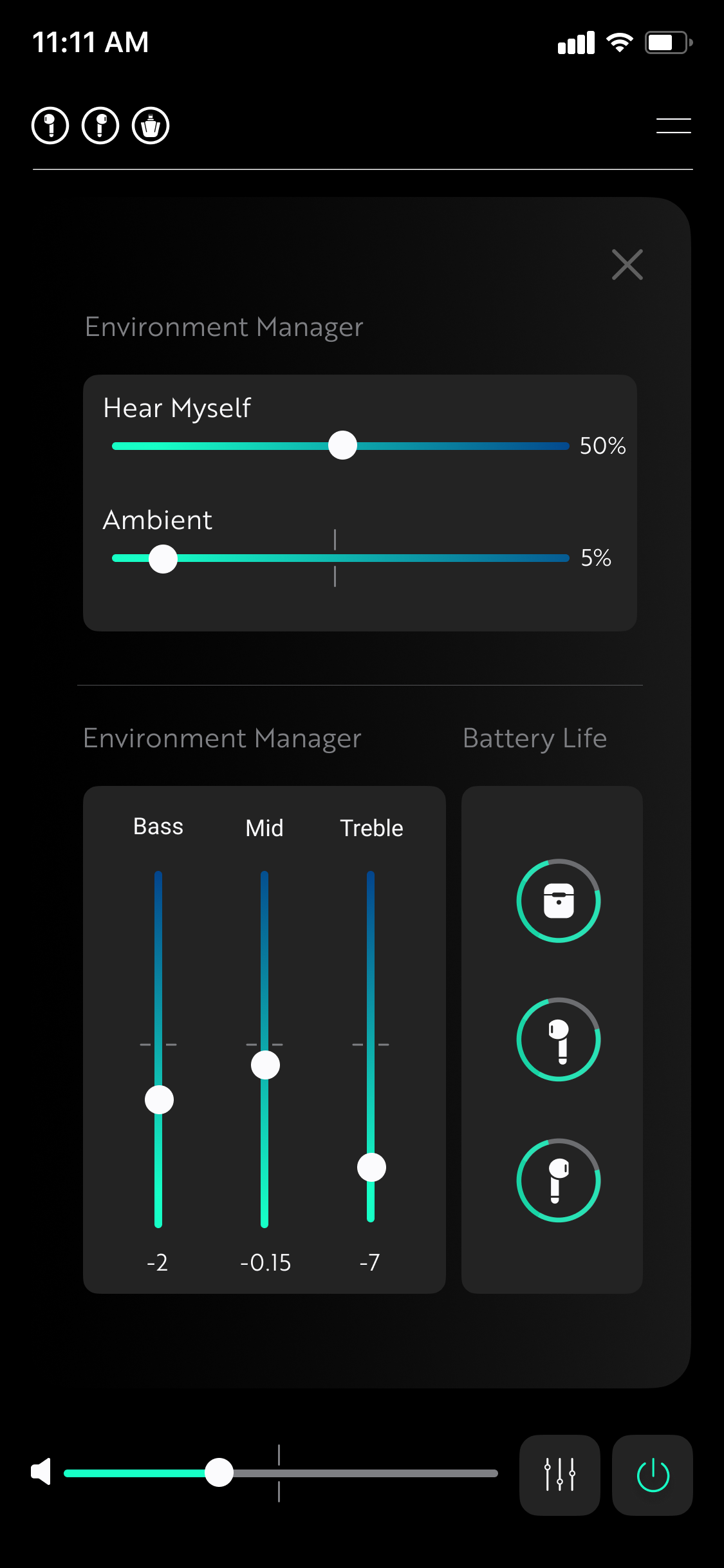Select the second earbud icon in header
Image resolution: width=724 pixels, height=1568 pixels.
[x=100, y=126]
